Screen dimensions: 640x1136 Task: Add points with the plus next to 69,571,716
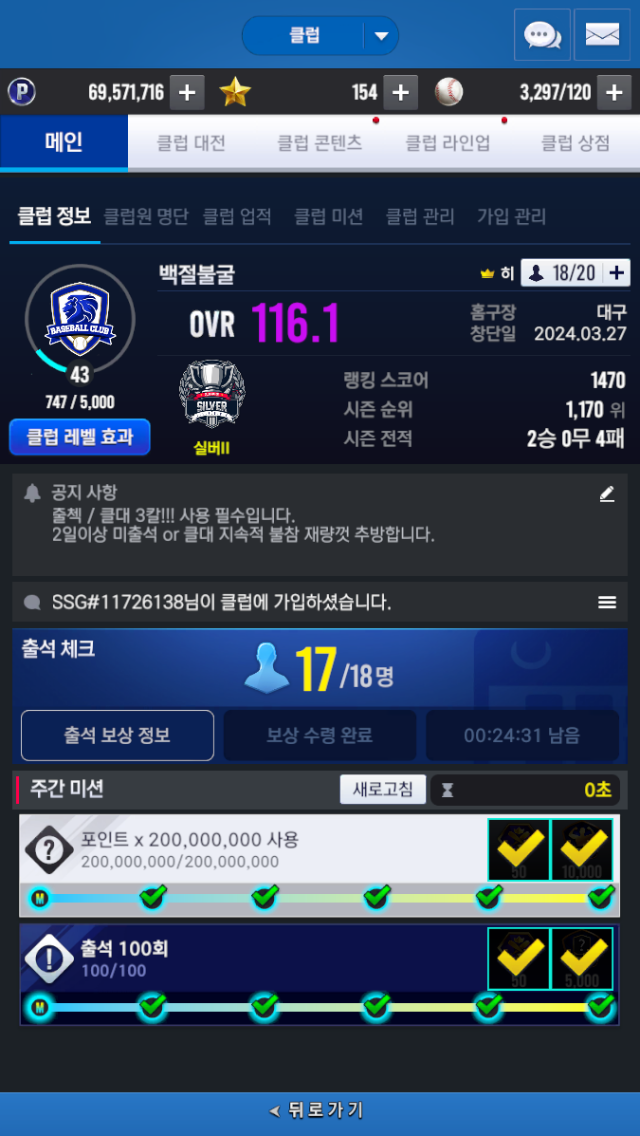point(187,93)
